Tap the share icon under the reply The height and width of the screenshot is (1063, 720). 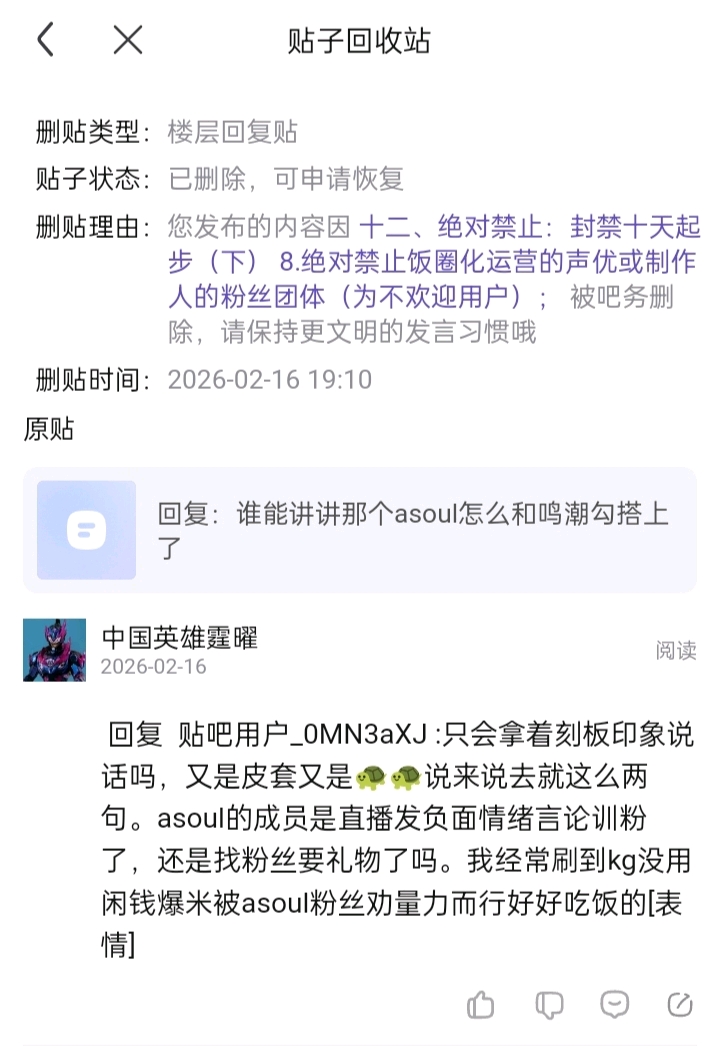pos(680,1004)
